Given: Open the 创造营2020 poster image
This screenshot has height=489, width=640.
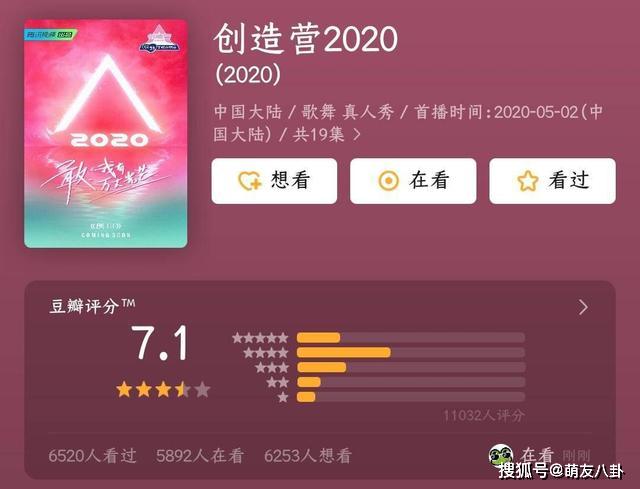Looking at the screenshot, I should (106, 133).
